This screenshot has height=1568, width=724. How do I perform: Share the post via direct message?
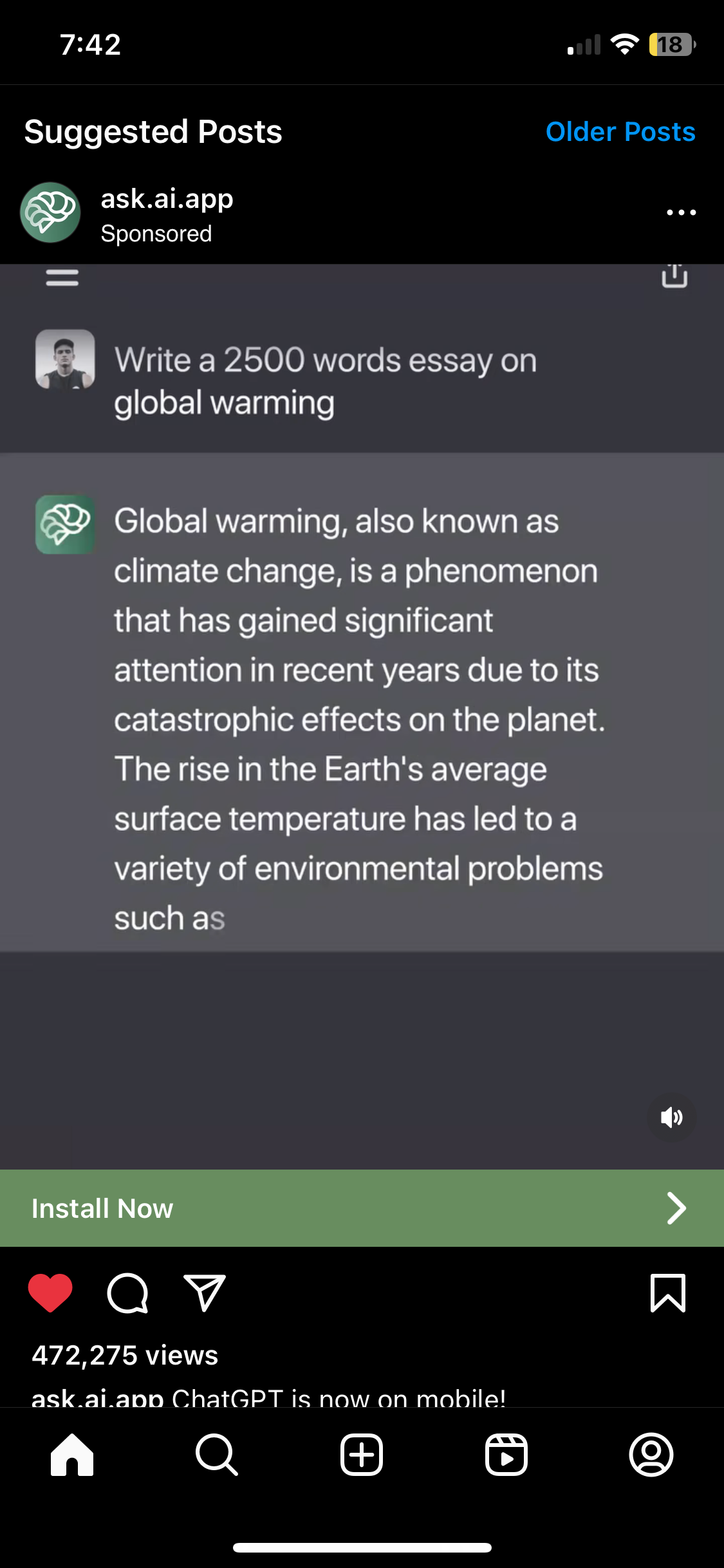click(205, 1293)
